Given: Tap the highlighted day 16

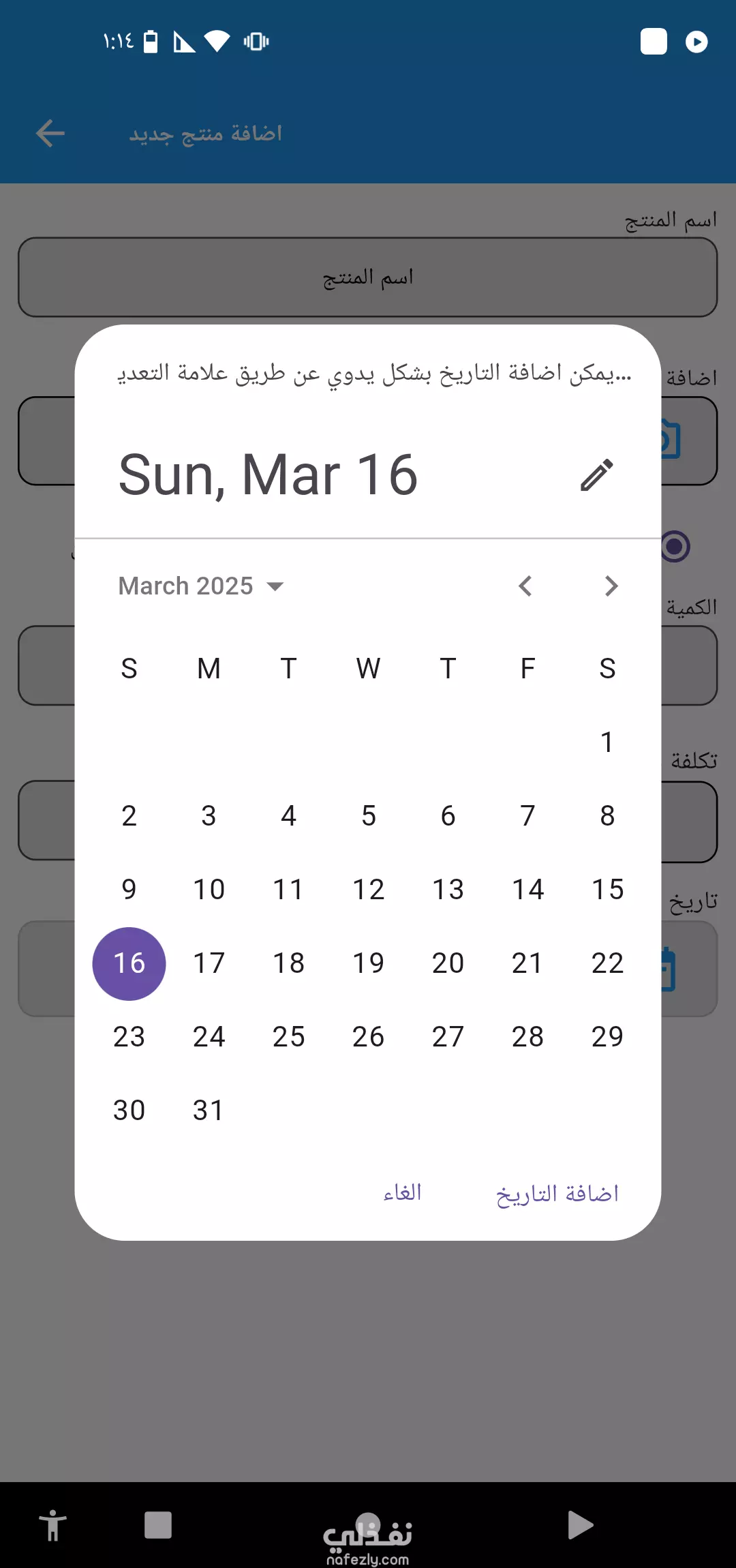Looking at the screenshot, I should tap(129, 963).
